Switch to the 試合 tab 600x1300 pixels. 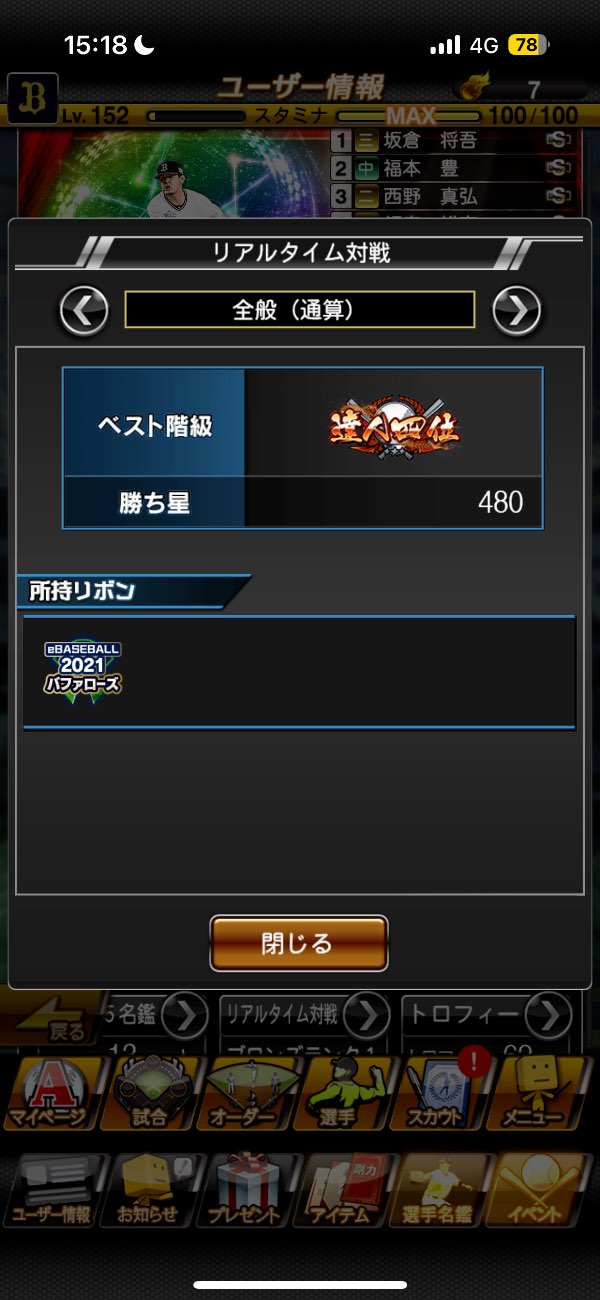pos(150,1094)
